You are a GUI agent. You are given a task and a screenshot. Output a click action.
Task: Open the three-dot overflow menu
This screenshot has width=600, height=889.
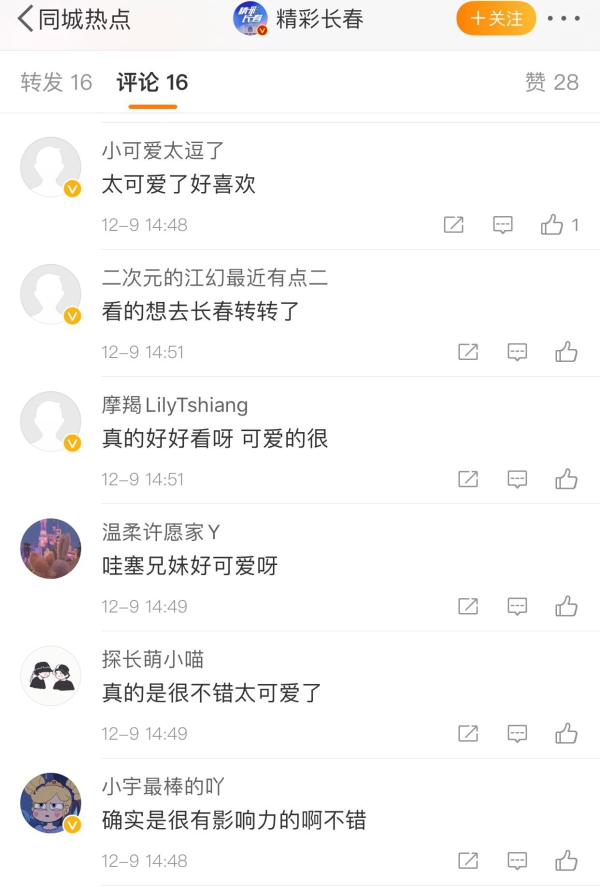(x=563, y=19)
